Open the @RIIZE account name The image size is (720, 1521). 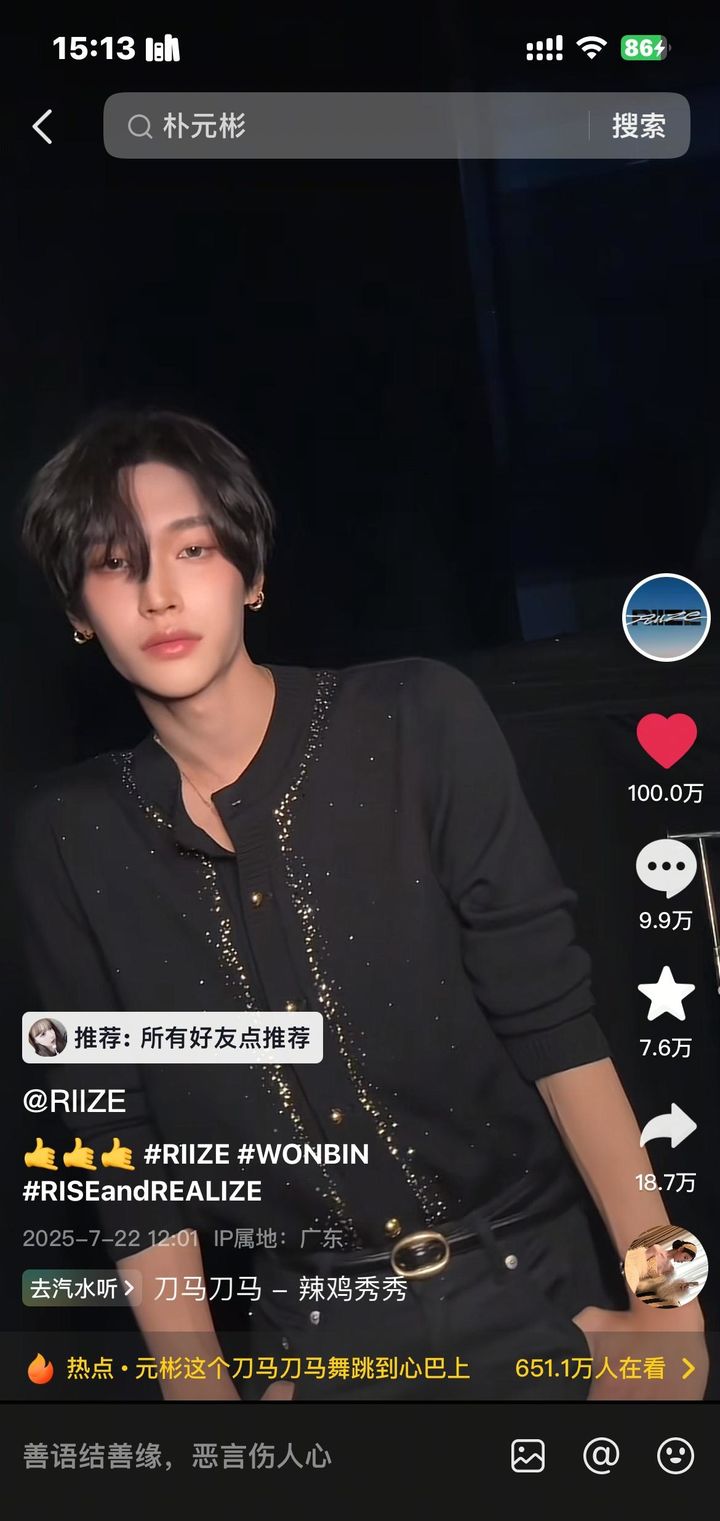click(x=74, y=1101)
